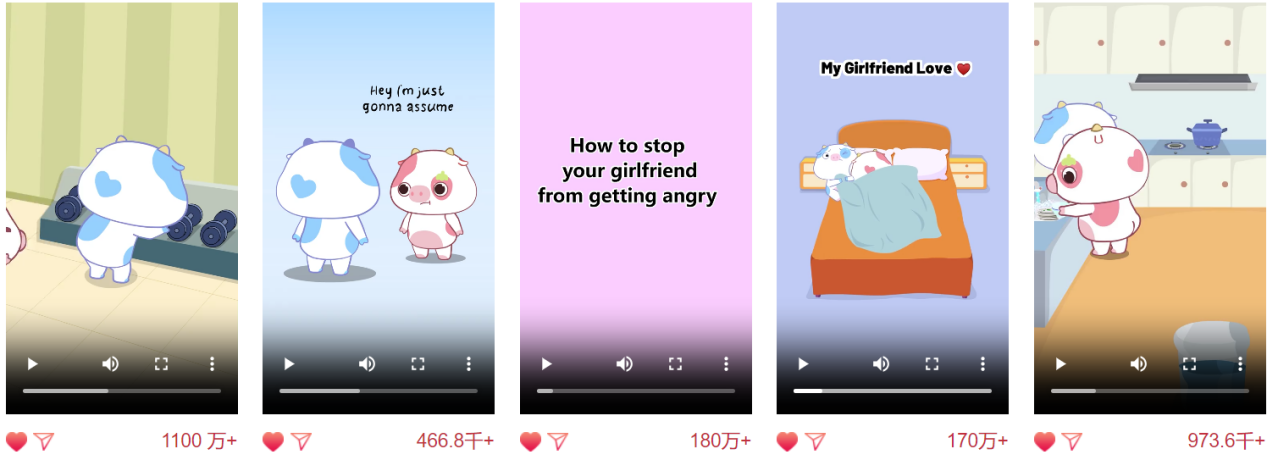Open overflow menu on the gym video
Viewport: 1267px width, 460px height.
coord(212,364)
